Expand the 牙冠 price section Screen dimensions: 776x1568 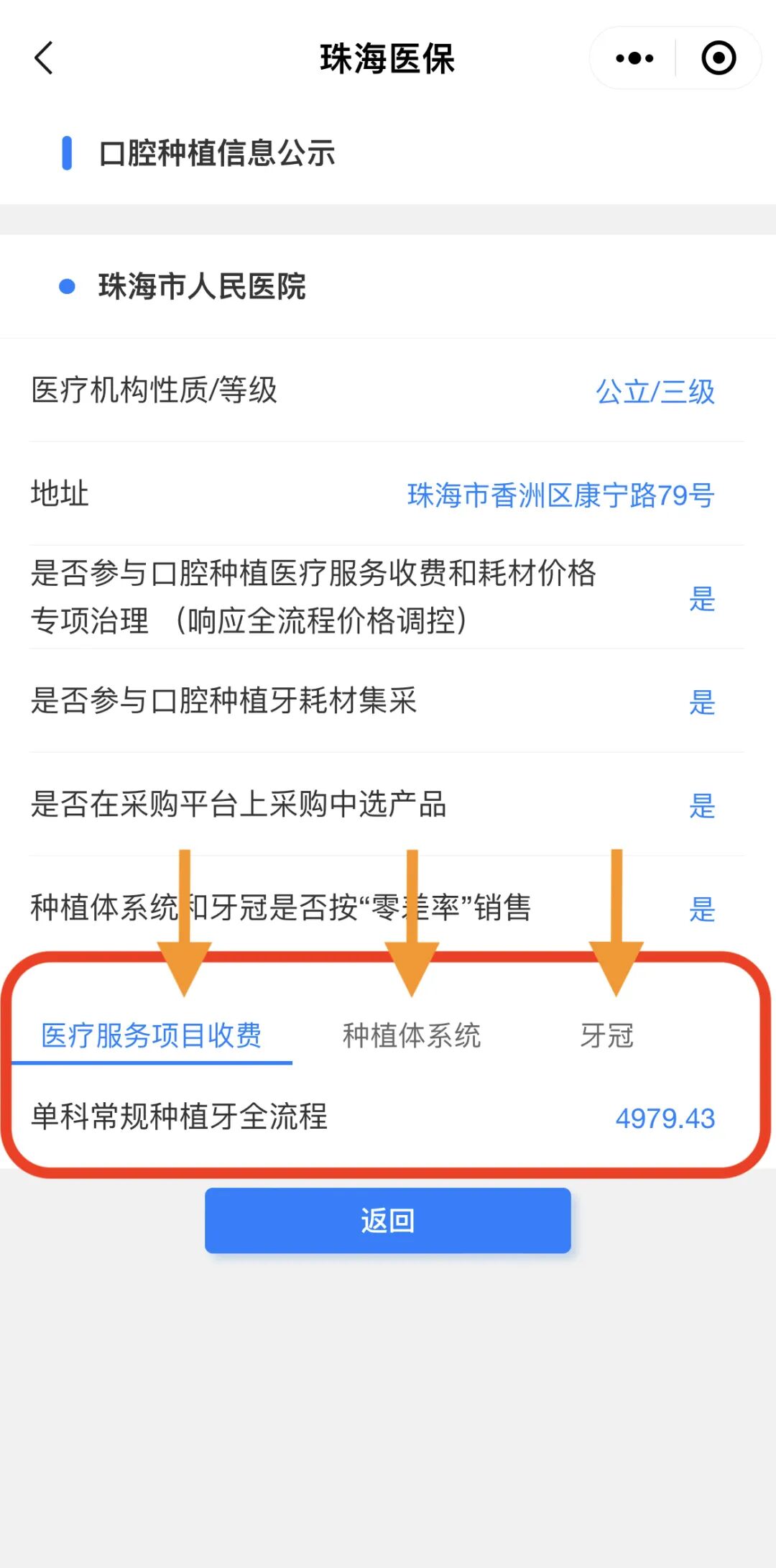tap(607, 1036)
